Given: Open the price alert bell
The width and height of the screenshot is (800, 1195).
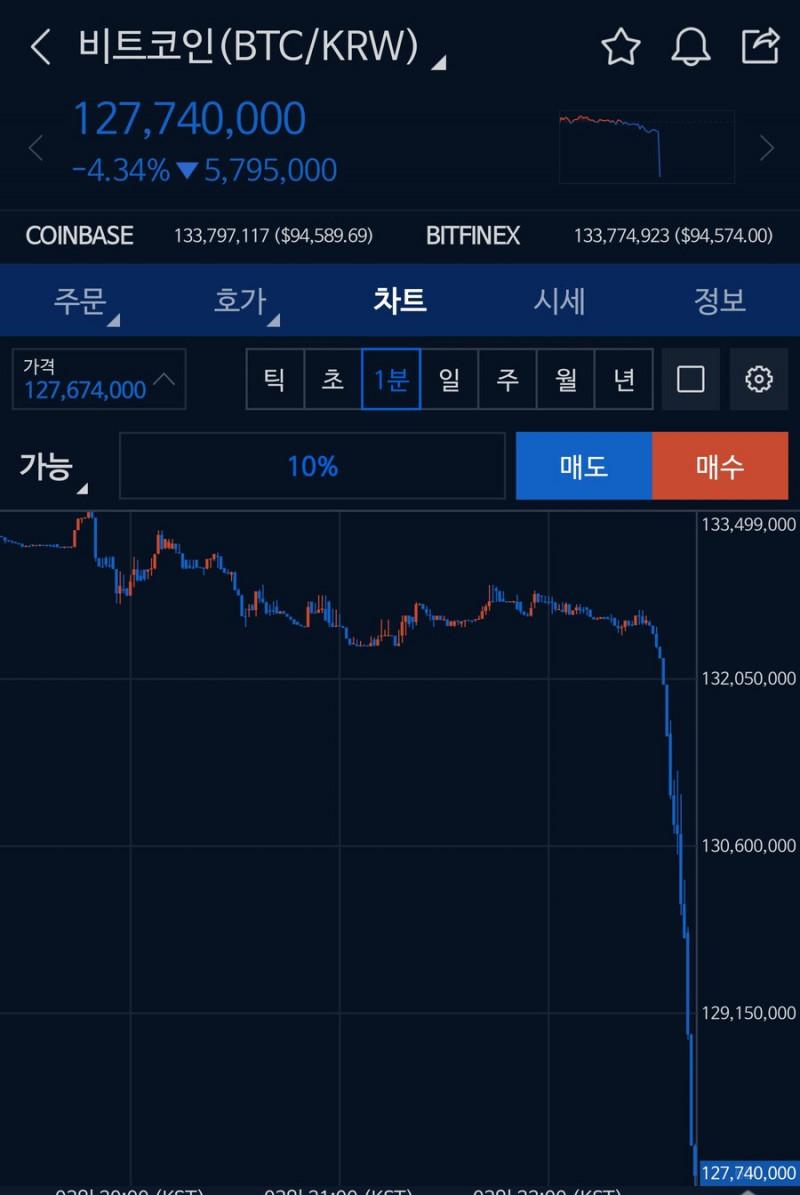Looking at the screenshot, I should pos(690,47).
